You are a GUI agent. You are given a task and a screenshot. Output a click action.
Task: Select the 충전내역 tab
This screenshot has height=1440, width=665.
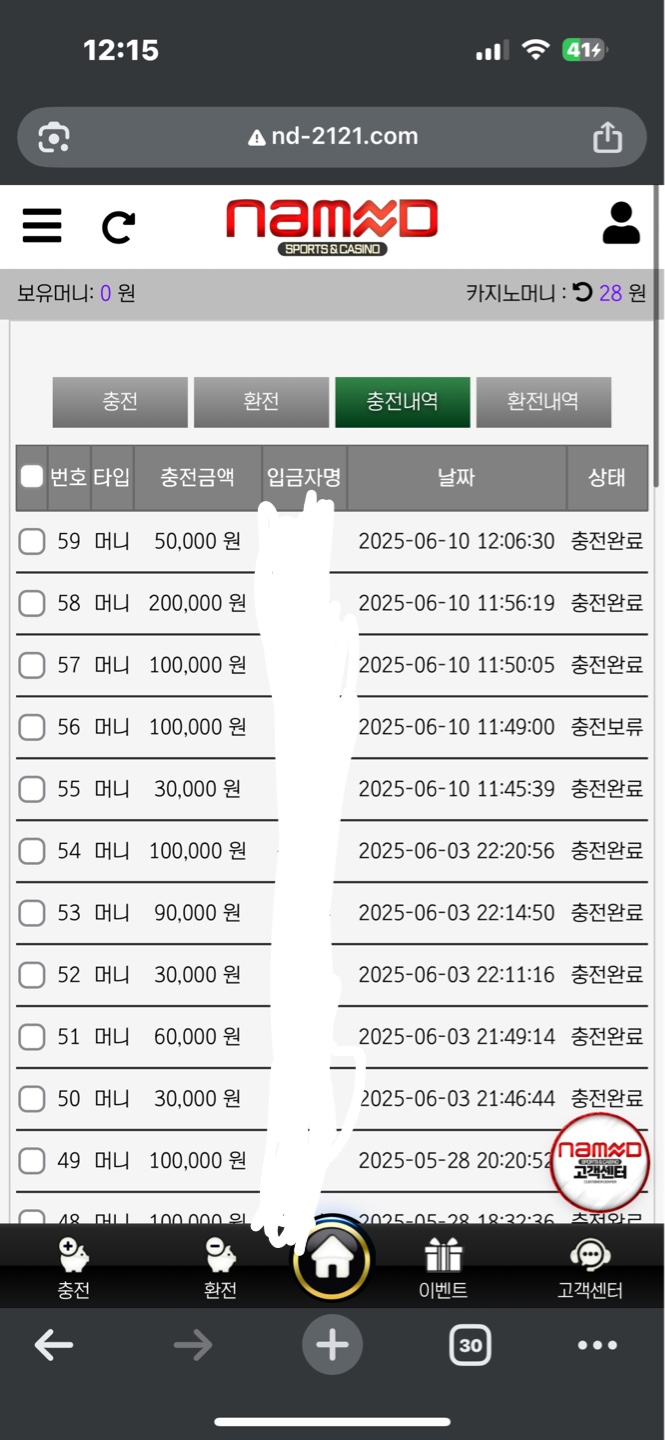point(402,402)
